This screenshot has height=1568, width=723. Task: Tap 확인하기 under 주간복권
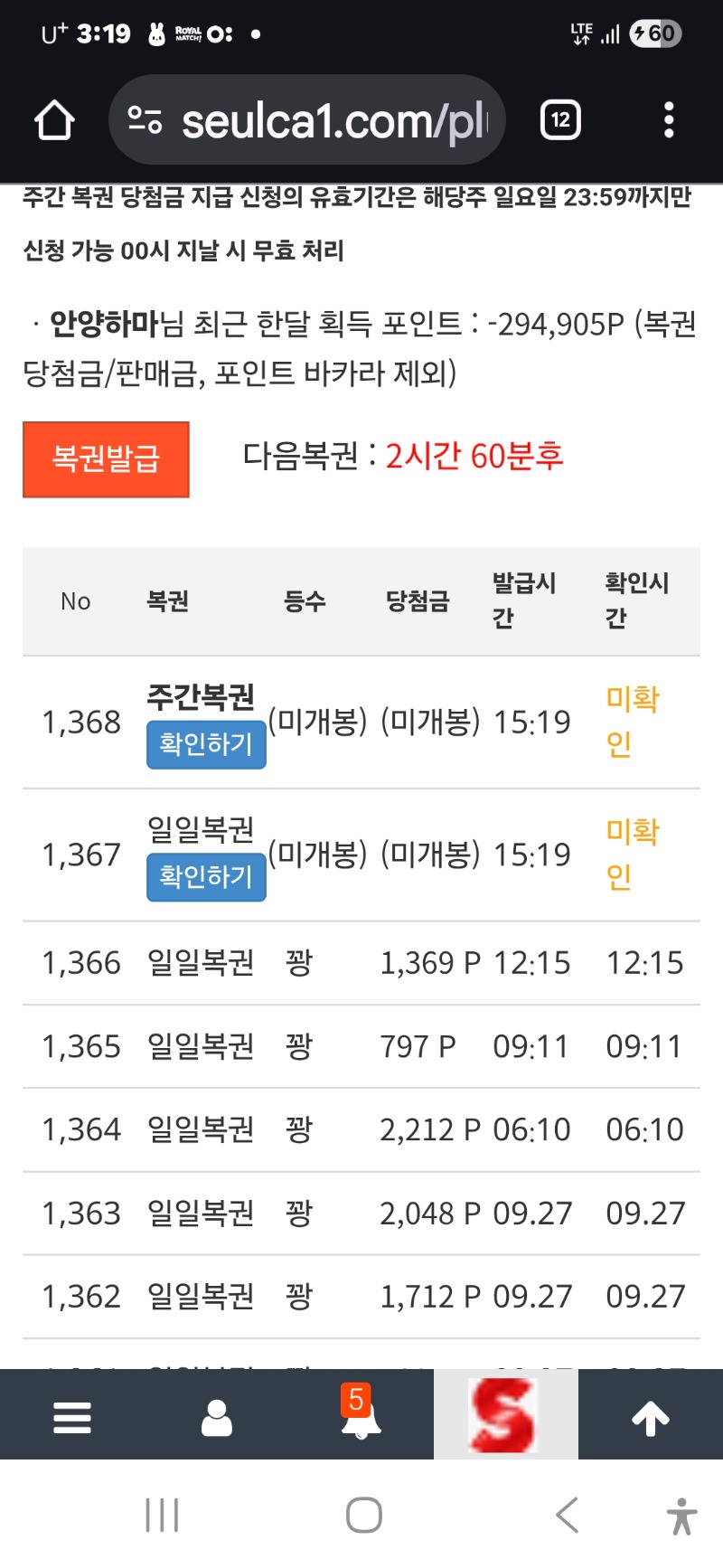tap(206, 744)
